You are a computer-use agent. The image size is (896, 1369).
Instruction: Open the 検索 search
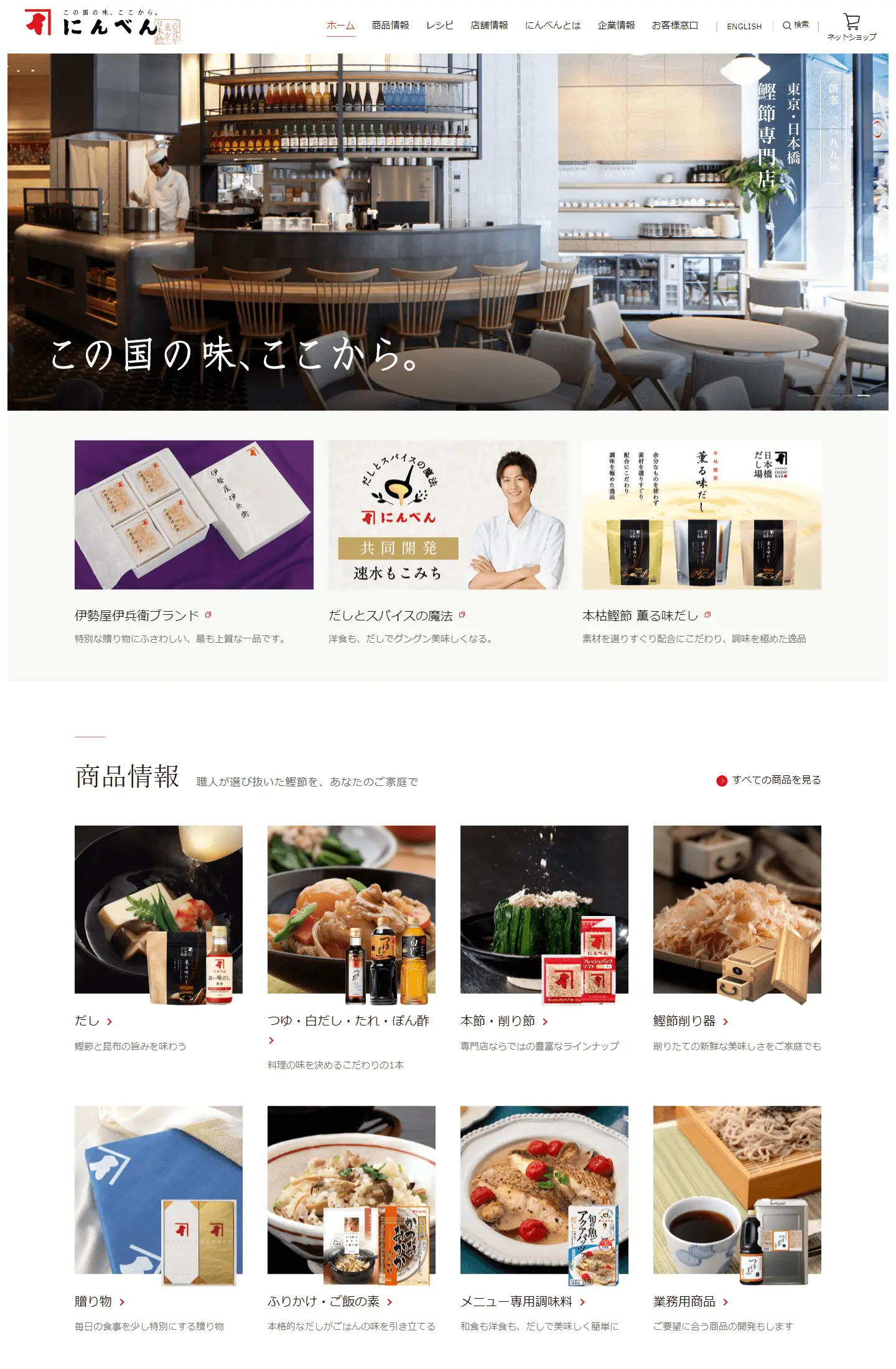pos(796,26)
